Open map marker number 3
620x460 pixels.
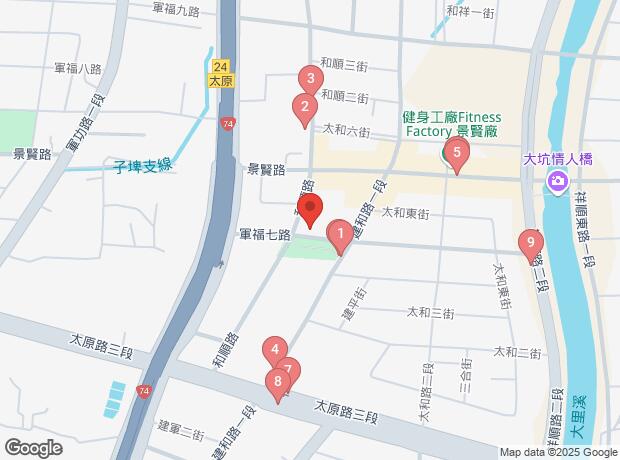click(311, 79)
